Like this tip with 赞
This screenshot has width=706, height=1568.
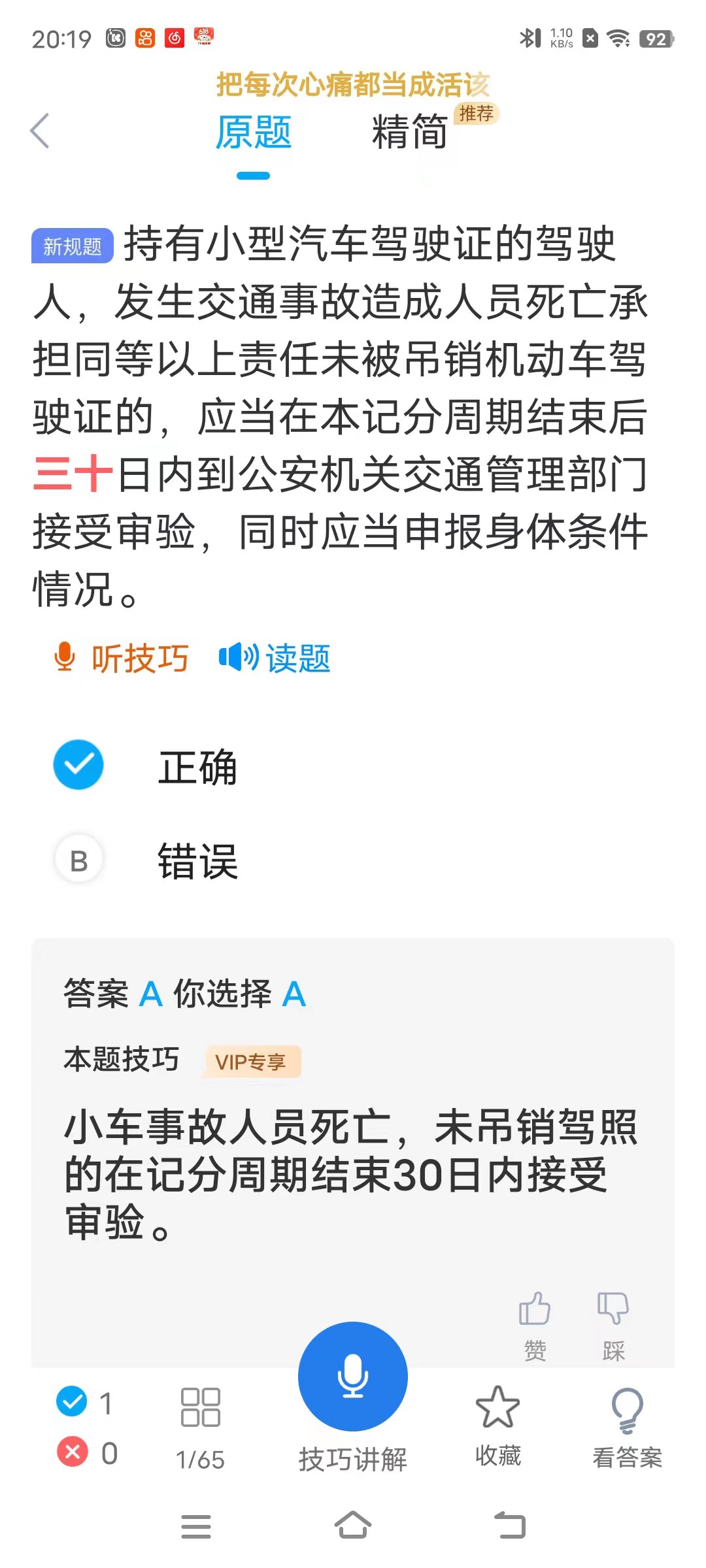(x=535, y=1324)
